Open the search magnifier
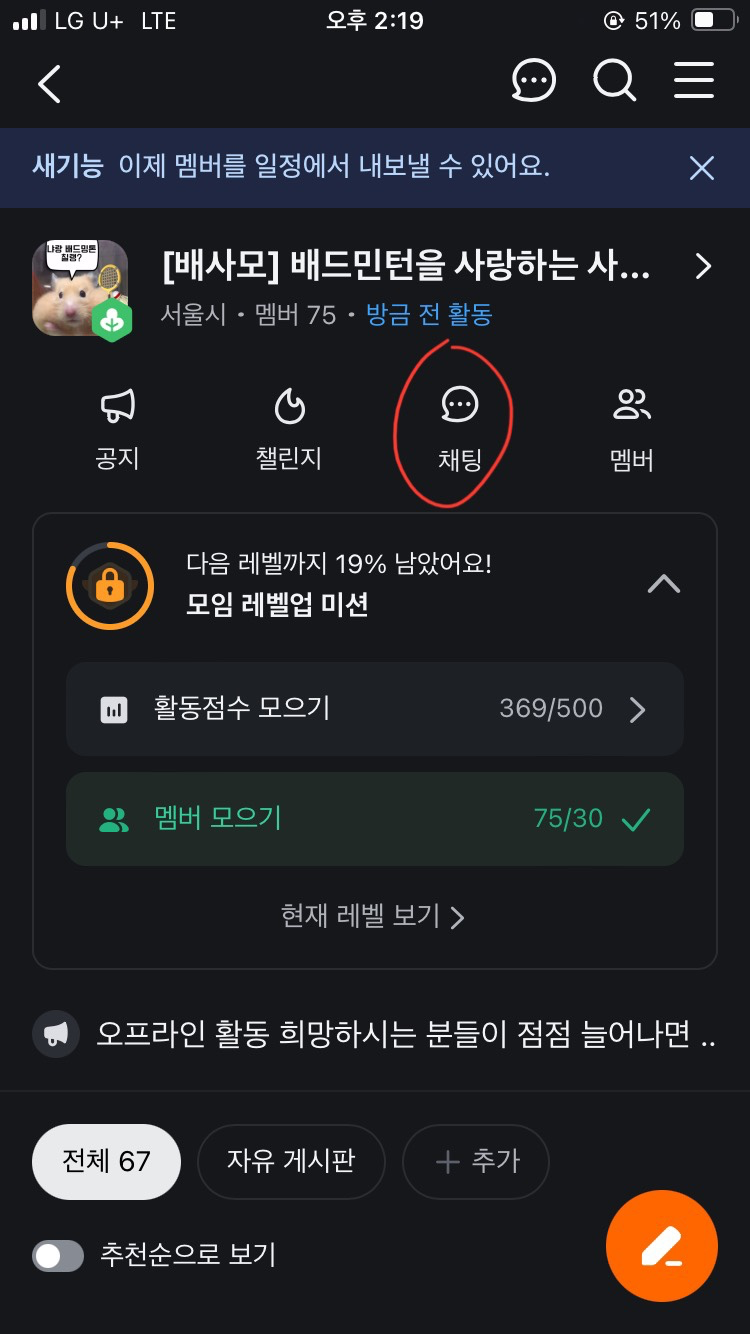 click(x=614, y=80)
